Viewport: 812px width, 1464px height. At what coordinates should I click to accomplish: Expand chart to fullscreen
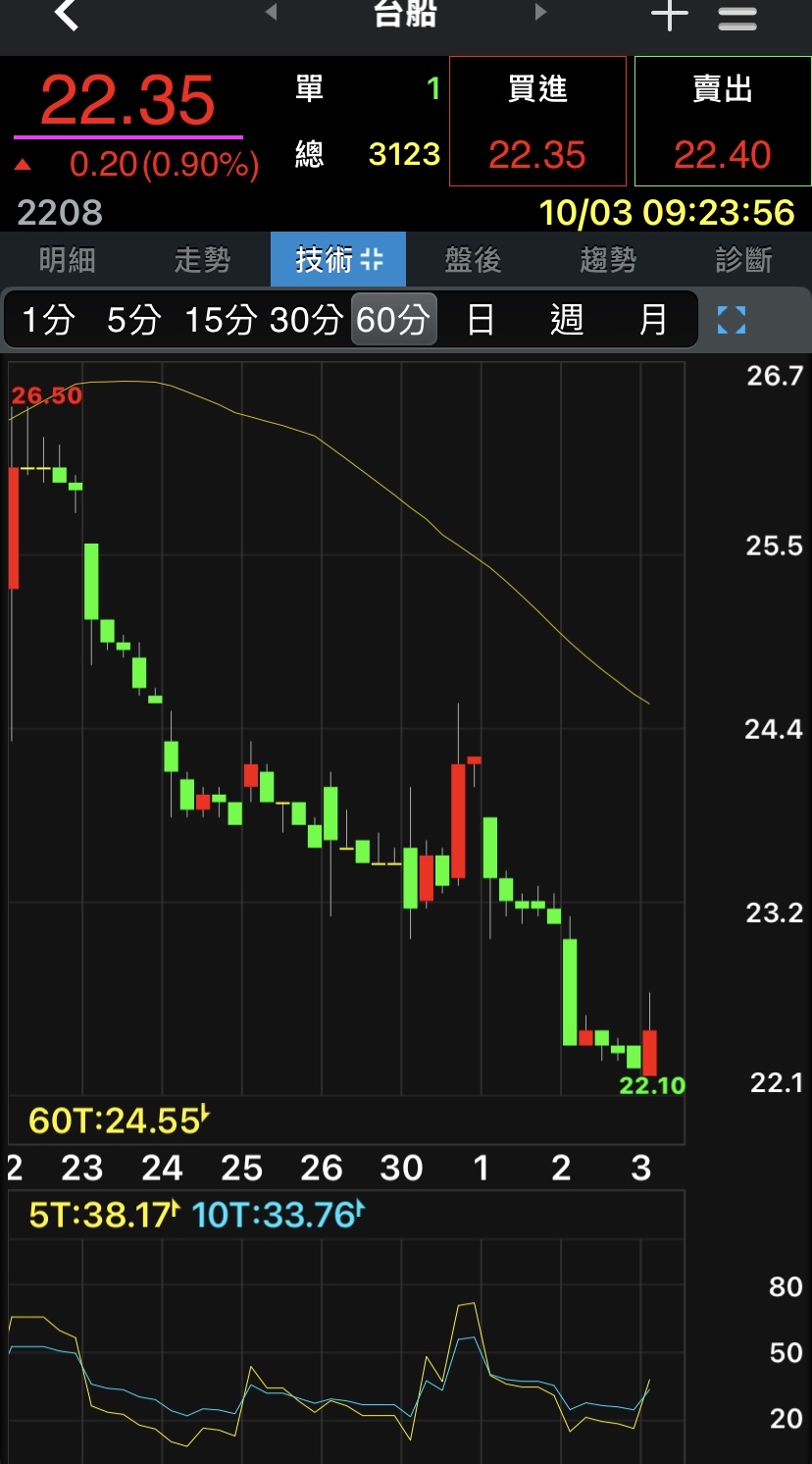[x=732, y=320]
